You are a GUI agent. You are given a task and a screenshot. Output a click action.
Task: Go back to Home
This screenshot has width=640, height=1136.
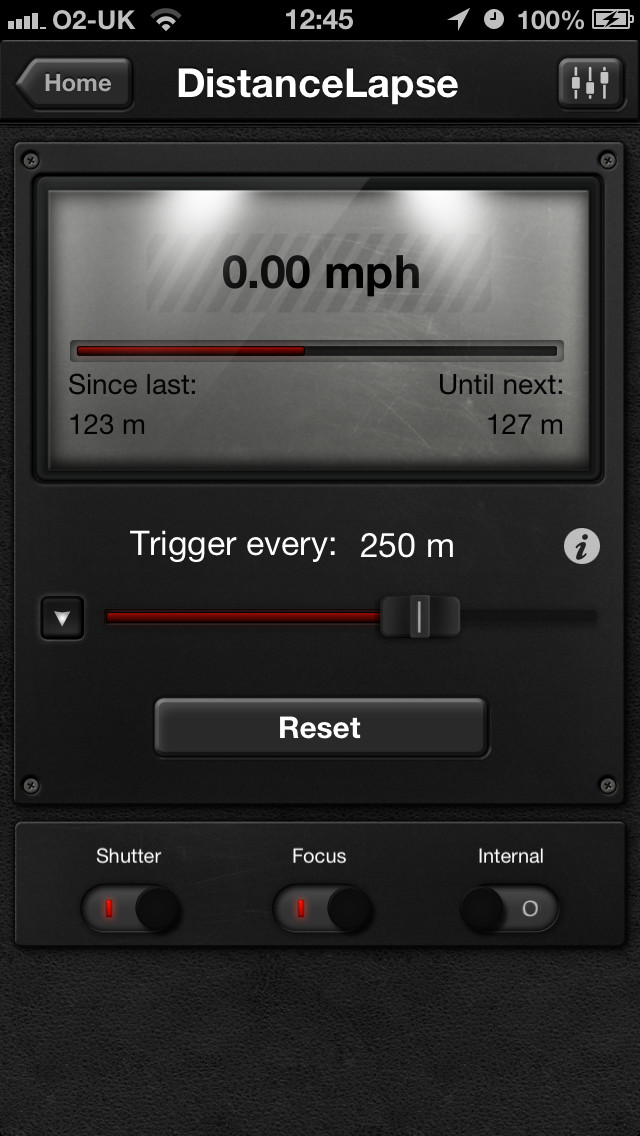(x=74, y=83)
